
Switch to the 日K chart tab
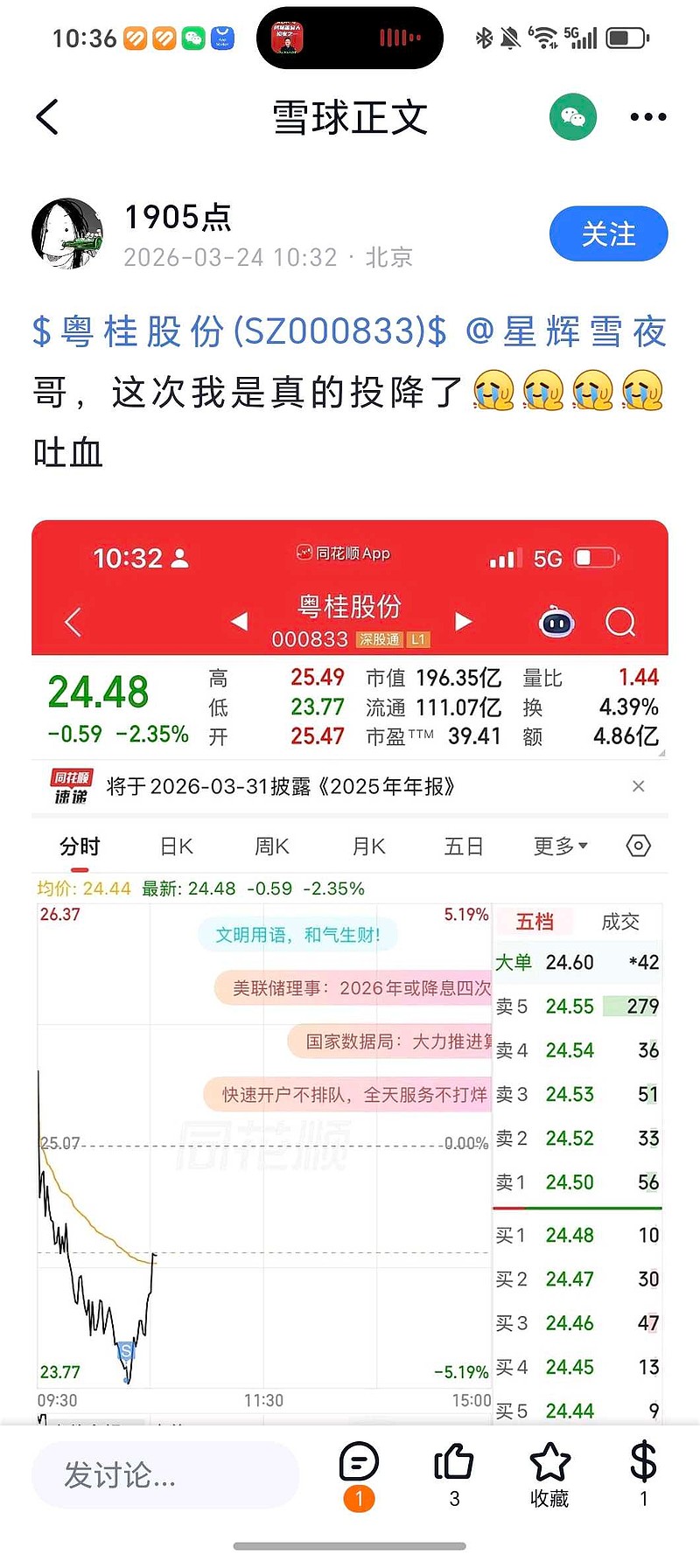pos(175,846)
